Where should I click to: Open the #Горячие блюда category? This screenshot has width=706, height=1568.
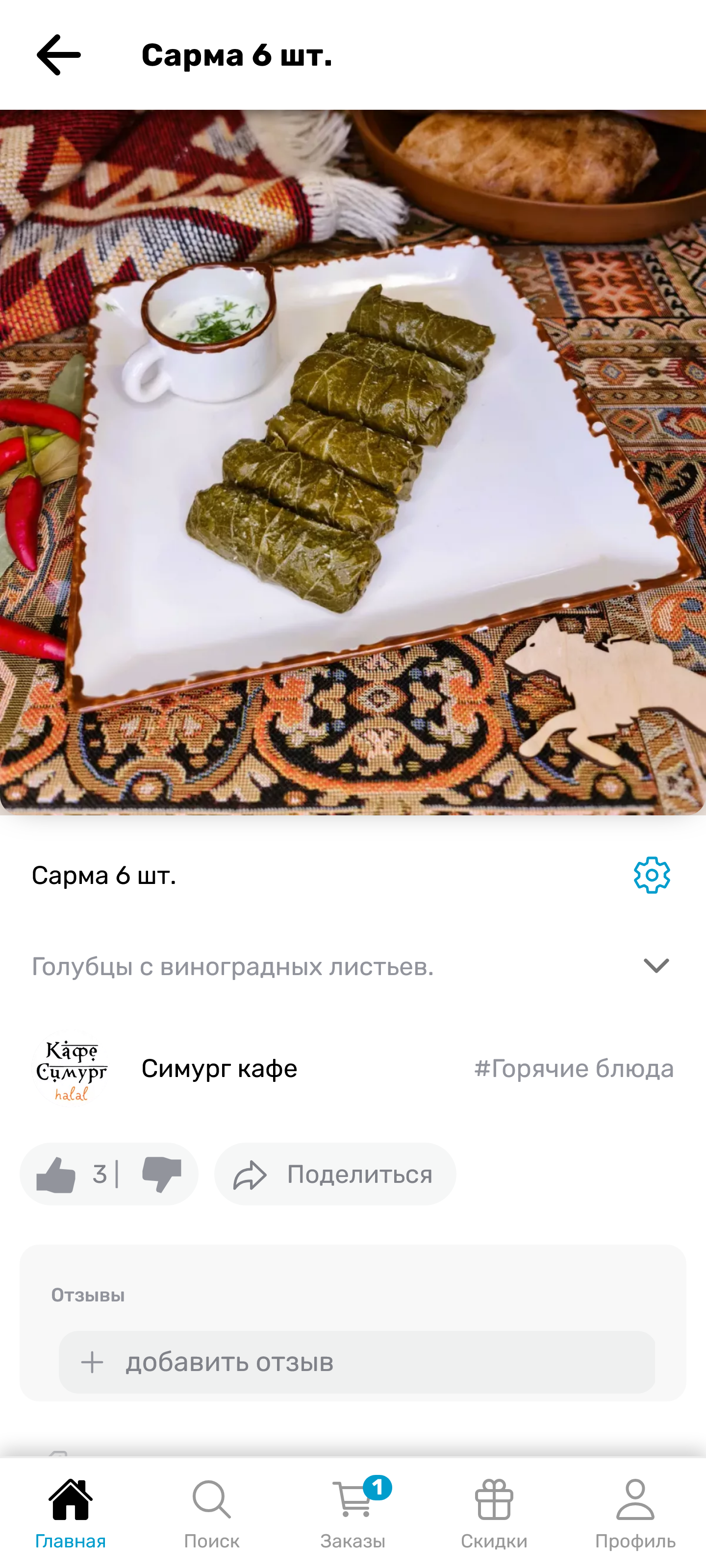coord(573,1068)
